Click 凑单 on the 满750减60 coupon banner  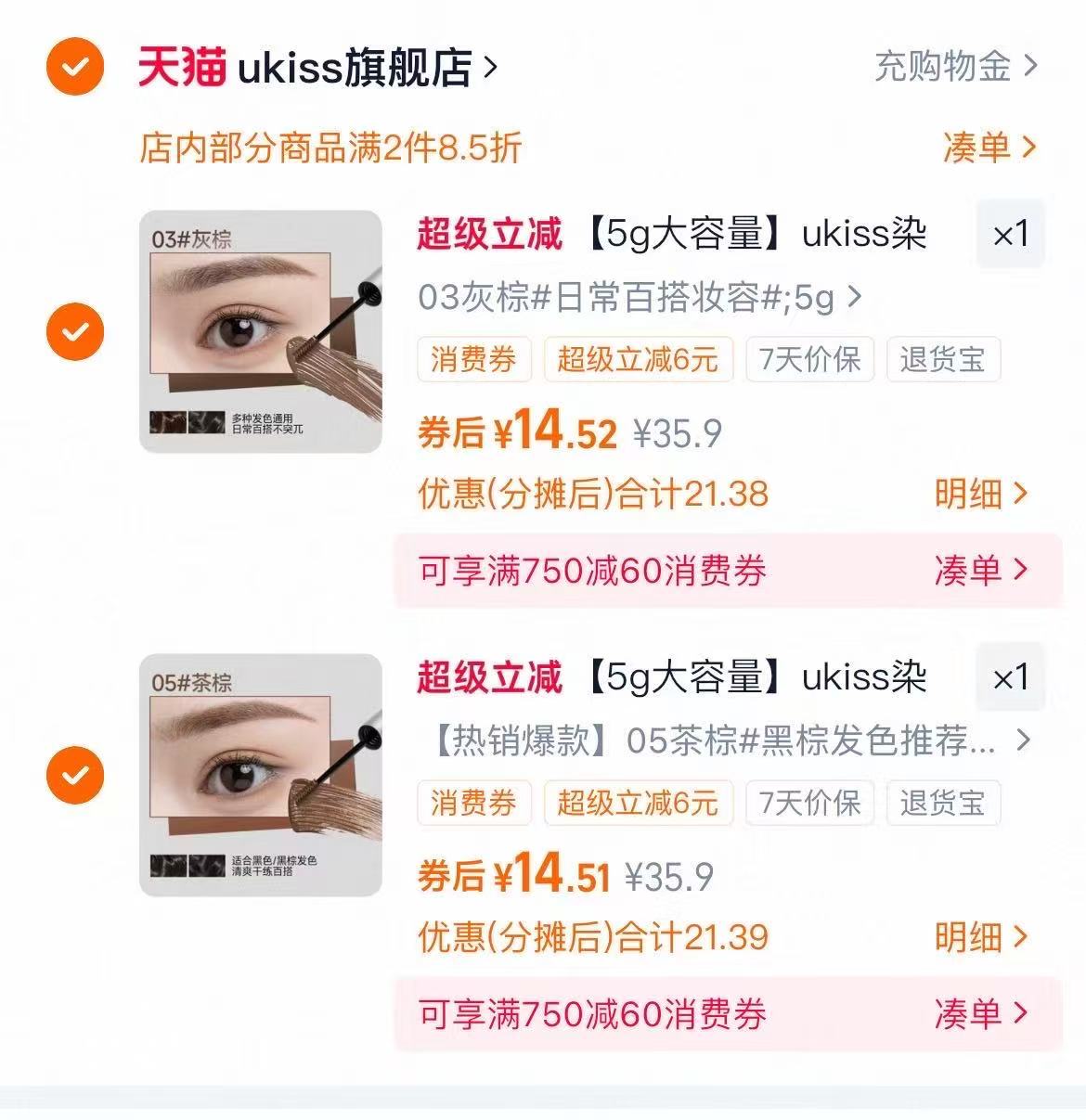[979, 571]
